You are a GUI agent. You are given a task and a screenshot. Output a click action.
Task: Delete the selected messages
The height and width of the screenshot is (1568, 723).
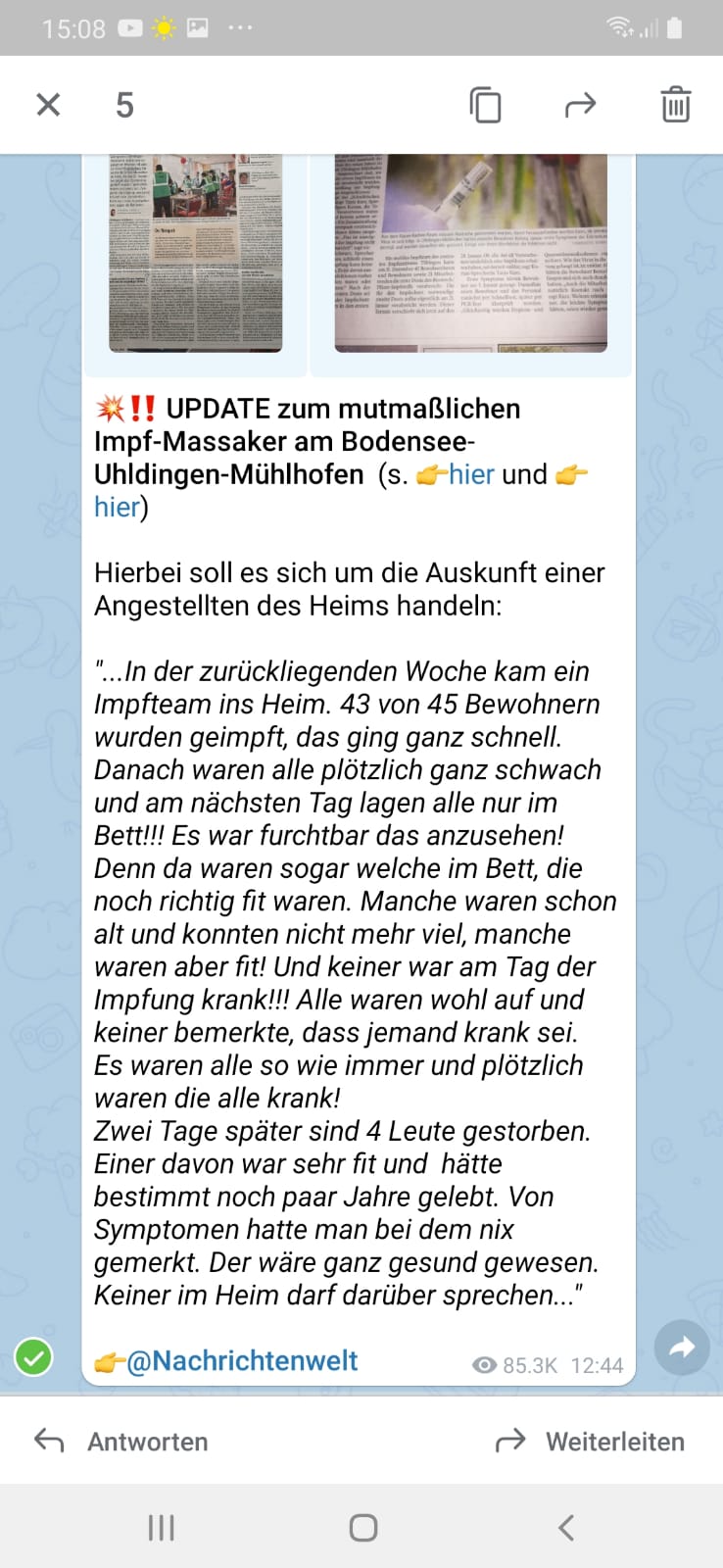(675, 104)
